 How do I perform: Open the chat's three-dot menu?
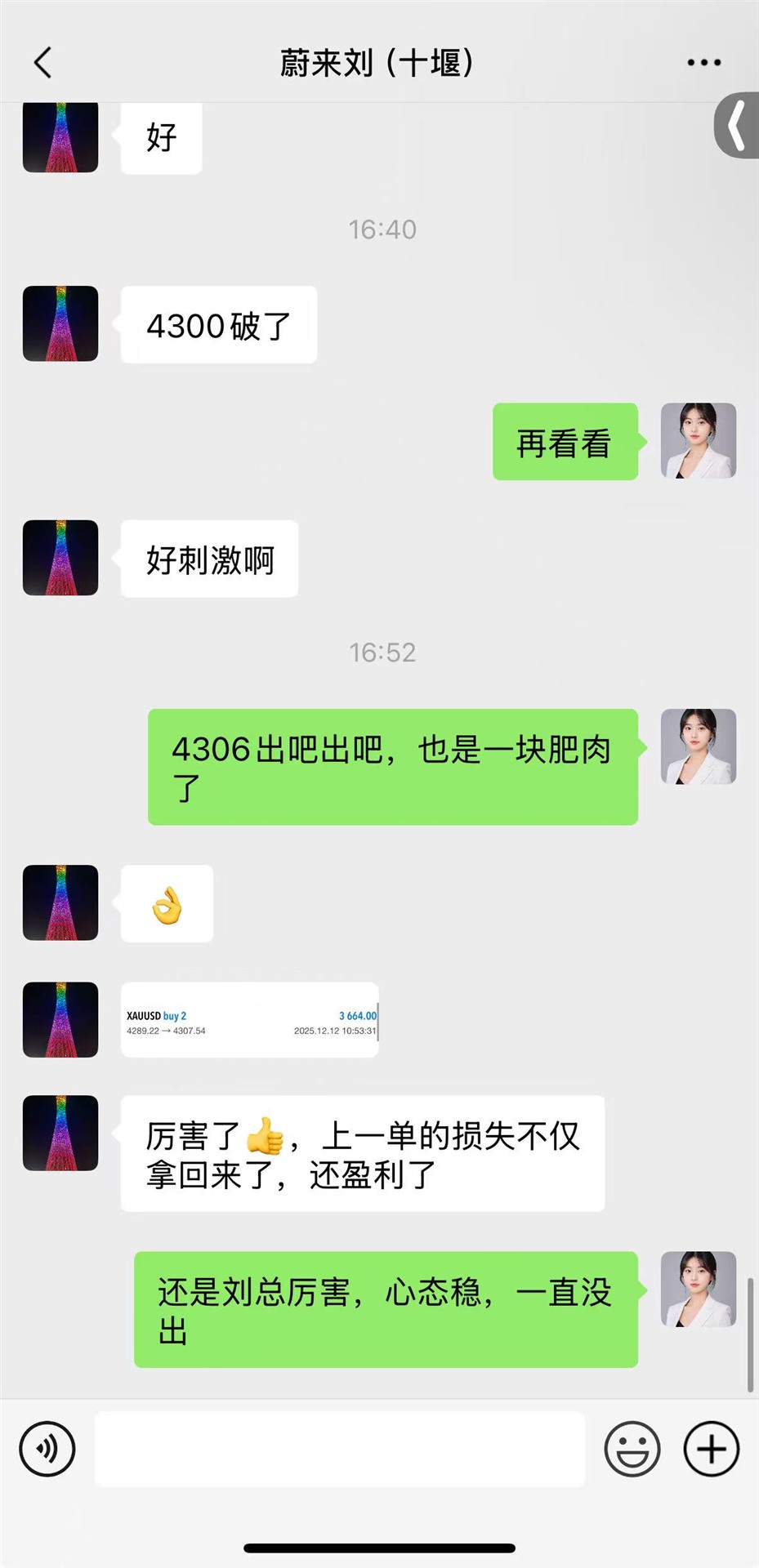click(x=703, y=63)
